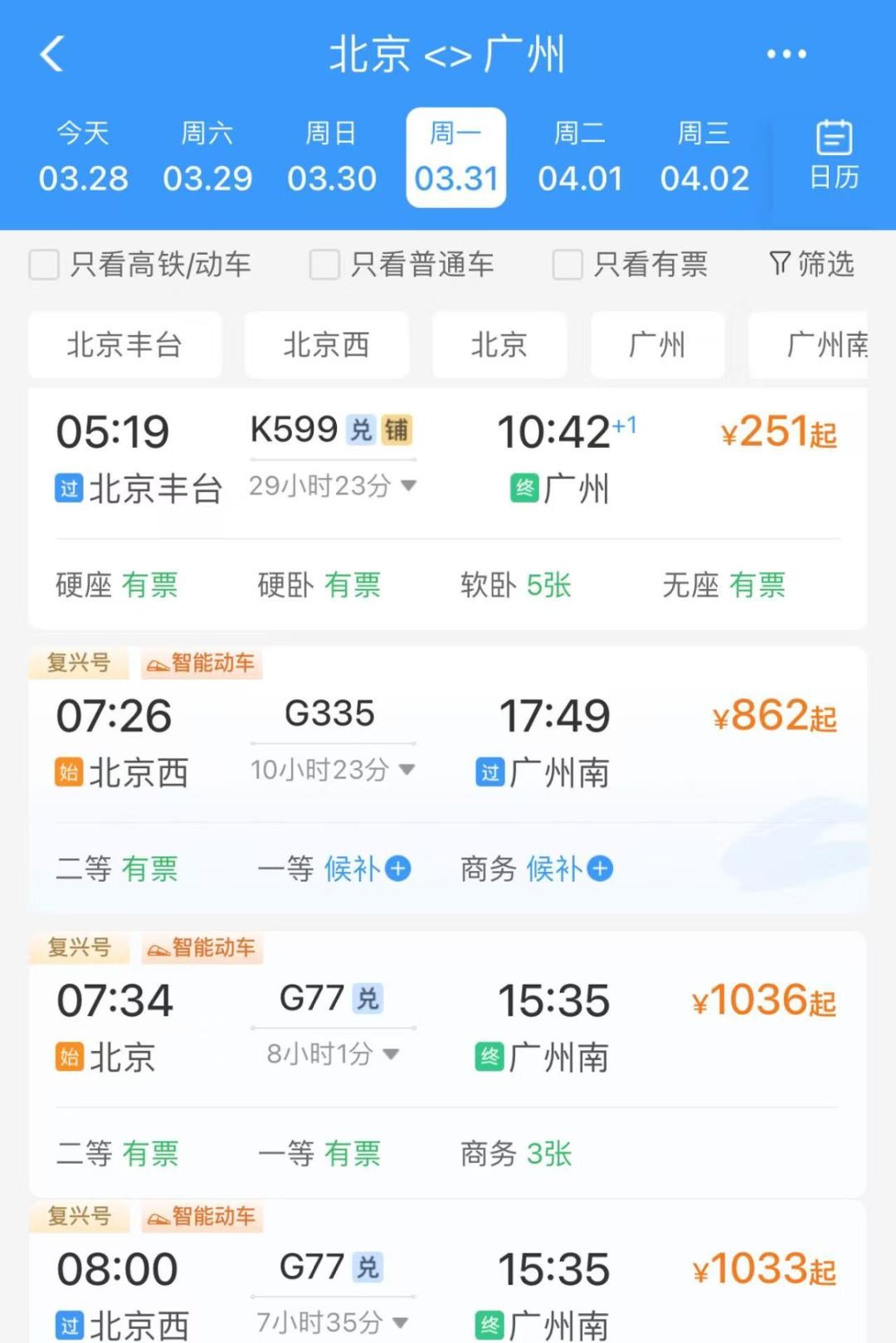Open the 日历 calendar picker
896x1343 pixels.
834,155
